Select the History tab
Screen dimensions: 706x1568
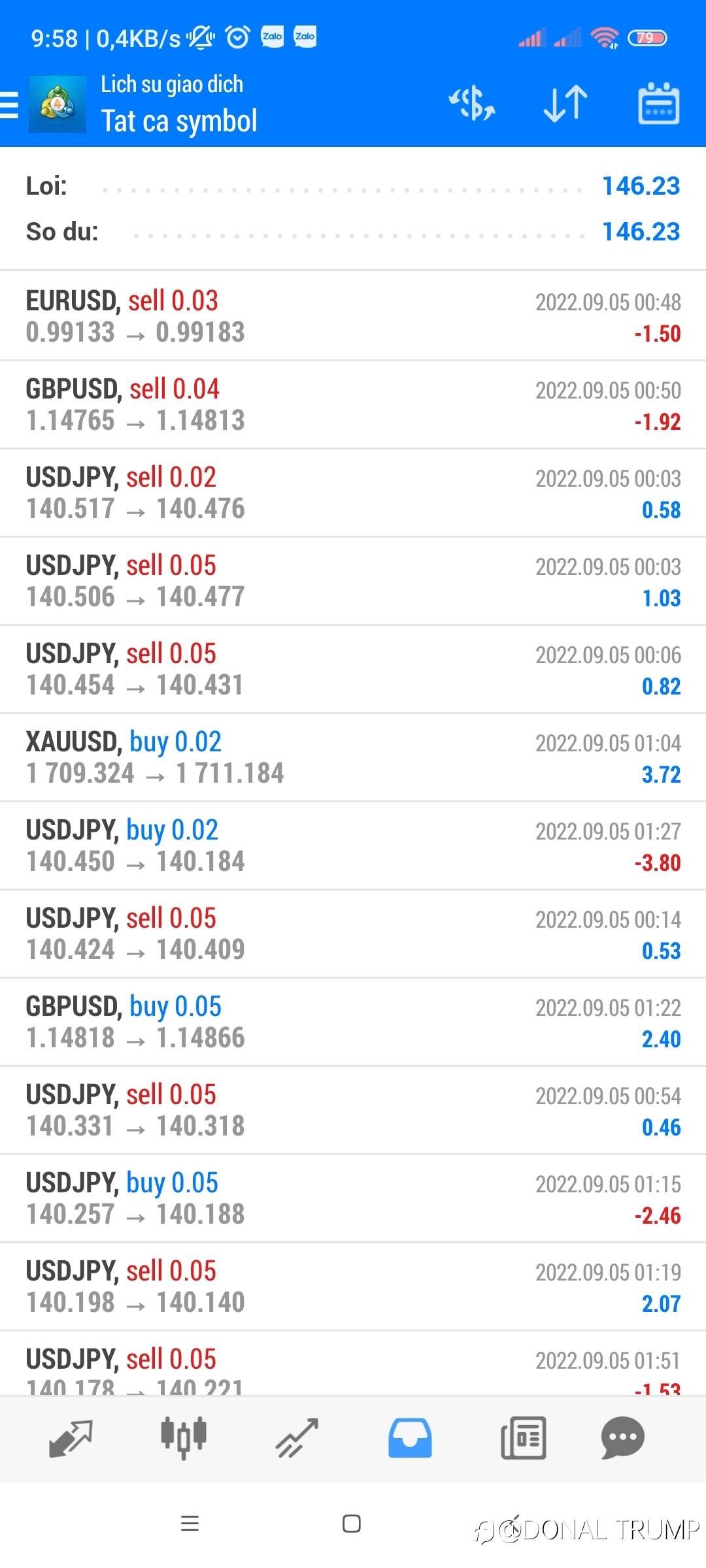pos(410,1439)
